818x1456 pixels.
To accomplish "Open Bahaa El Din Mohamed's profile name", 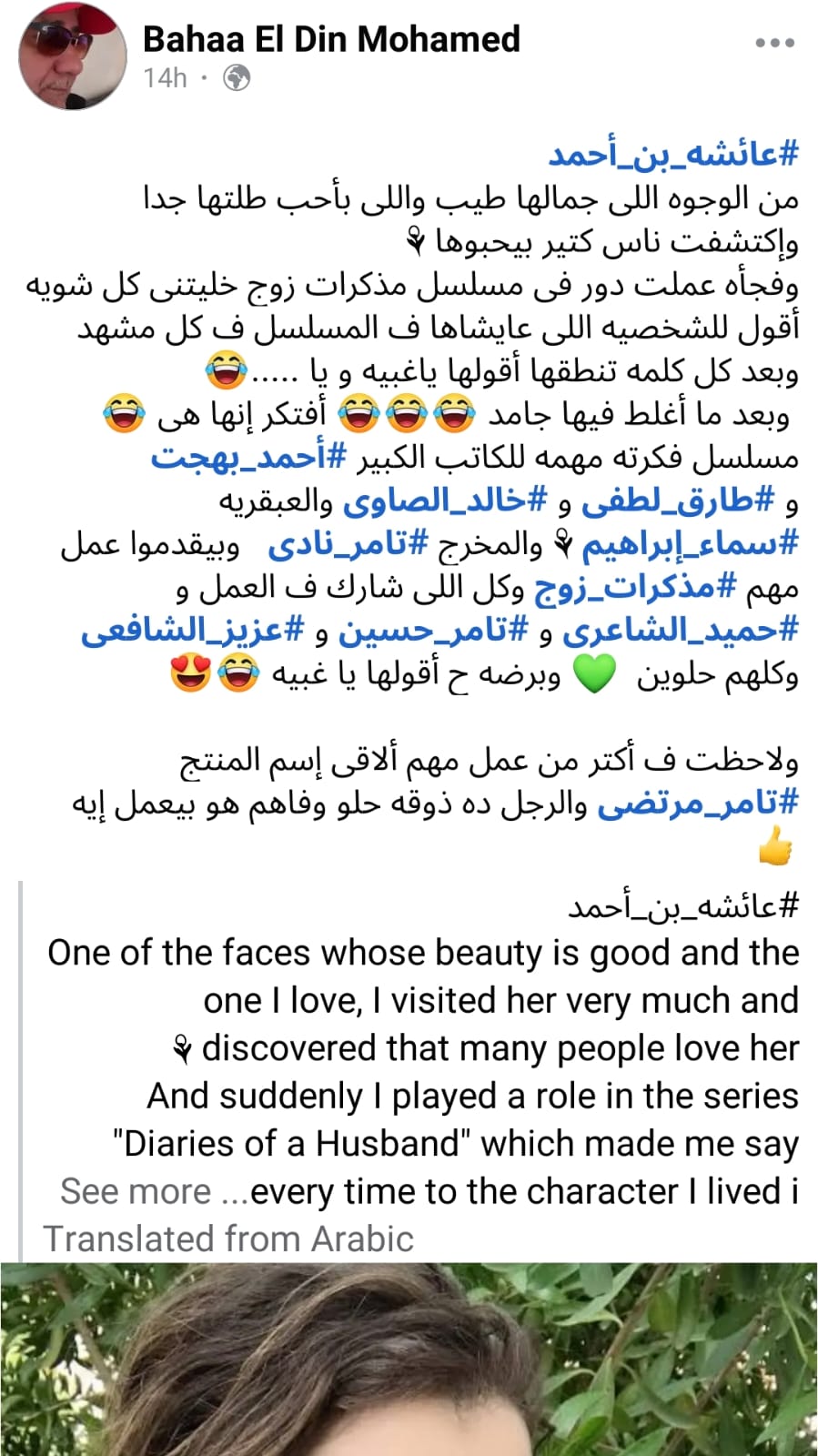I will (x=331, y=39).
